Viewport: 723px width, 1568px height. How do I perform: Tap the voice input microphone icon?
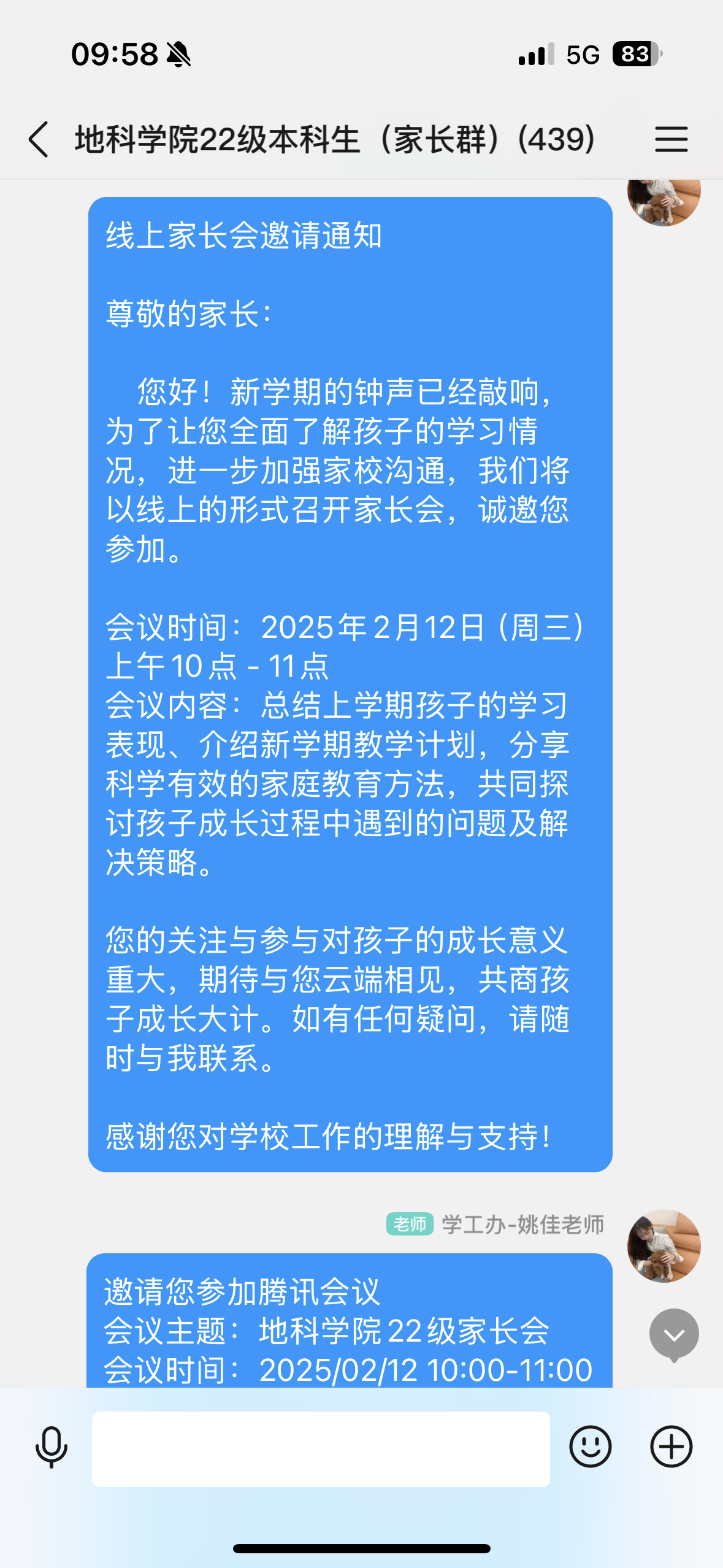(x=52, y=1447)
